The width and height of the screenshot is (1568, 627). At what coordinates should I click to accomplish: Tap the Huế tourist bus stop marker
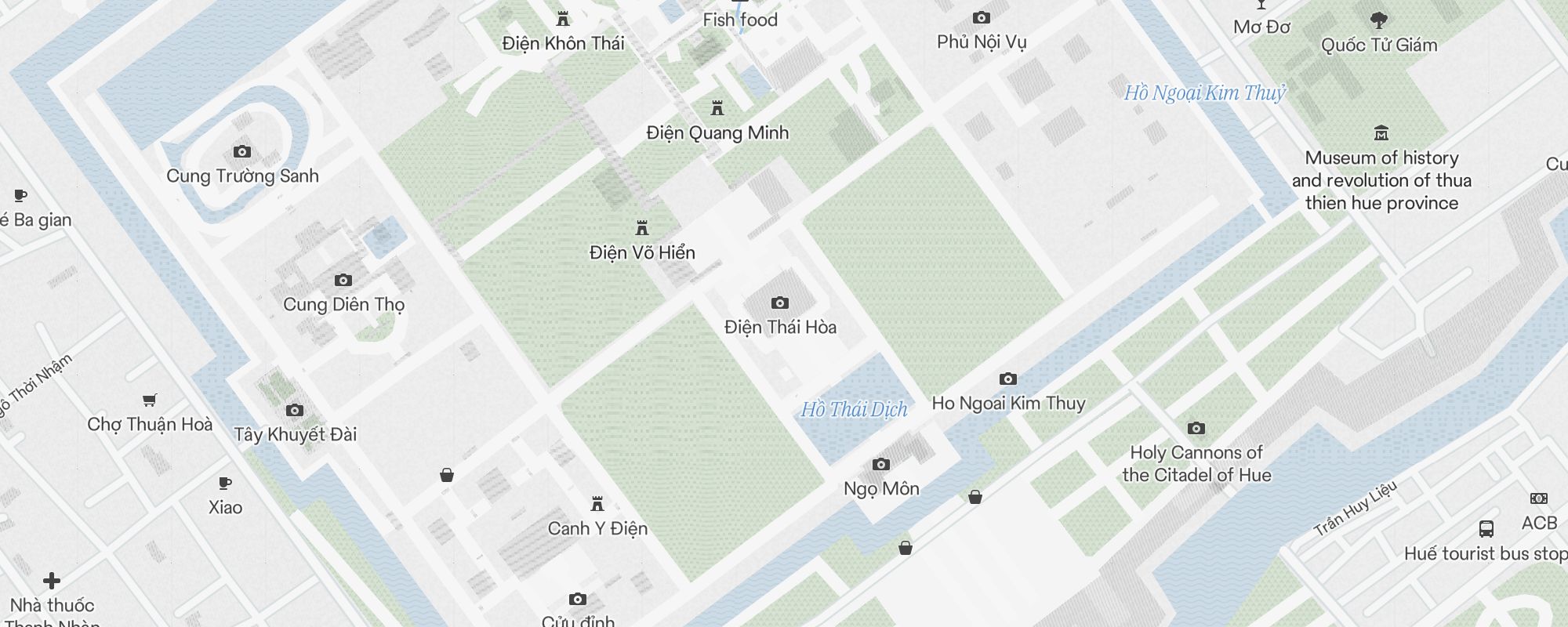(x=1486, y=529)
